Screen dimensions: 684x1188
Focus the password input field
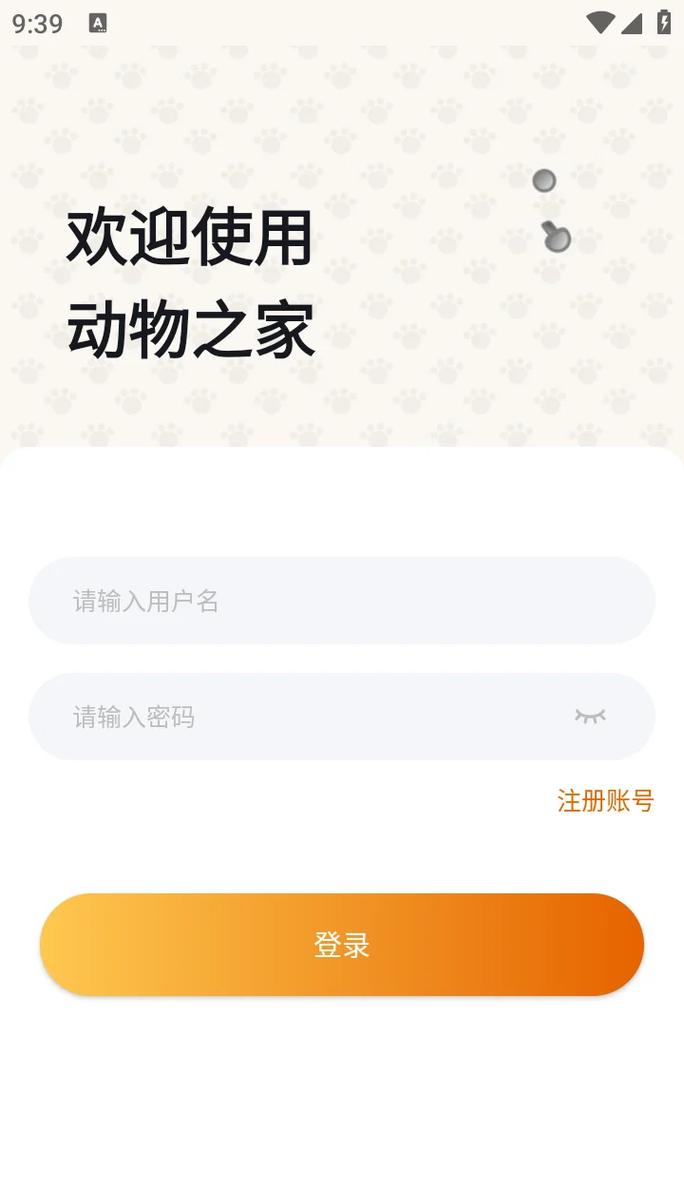300,717
